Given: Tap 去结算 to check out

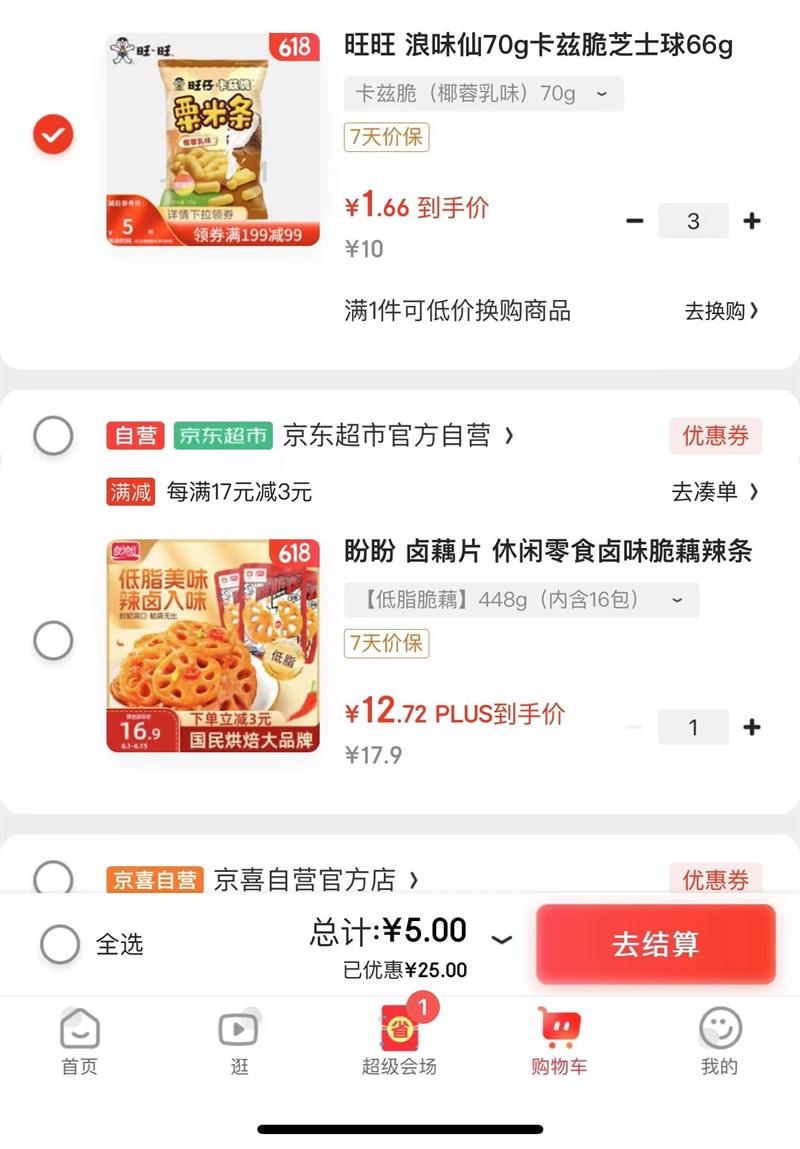Looking at the screenshot, I should point(655,944).
